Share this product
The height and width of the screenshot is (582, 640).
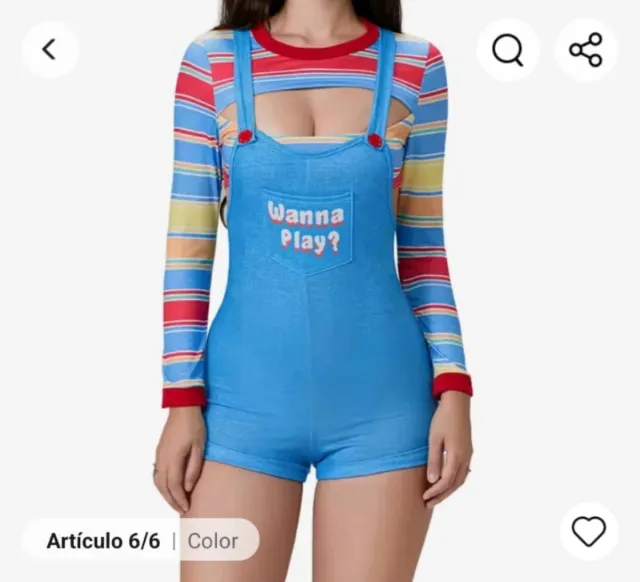click(x=586, y=49)
